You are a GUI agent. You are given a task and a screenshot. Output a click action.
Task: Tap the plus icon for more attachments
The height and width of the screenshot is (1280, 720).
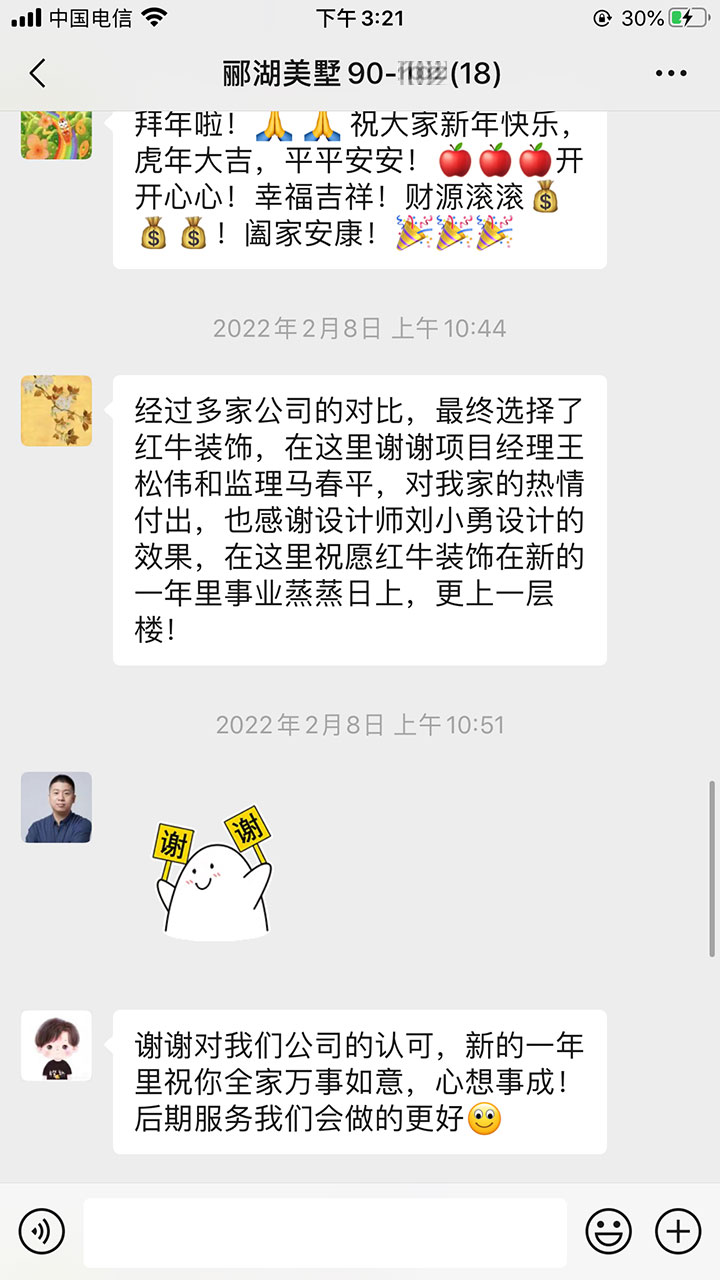678,1232
